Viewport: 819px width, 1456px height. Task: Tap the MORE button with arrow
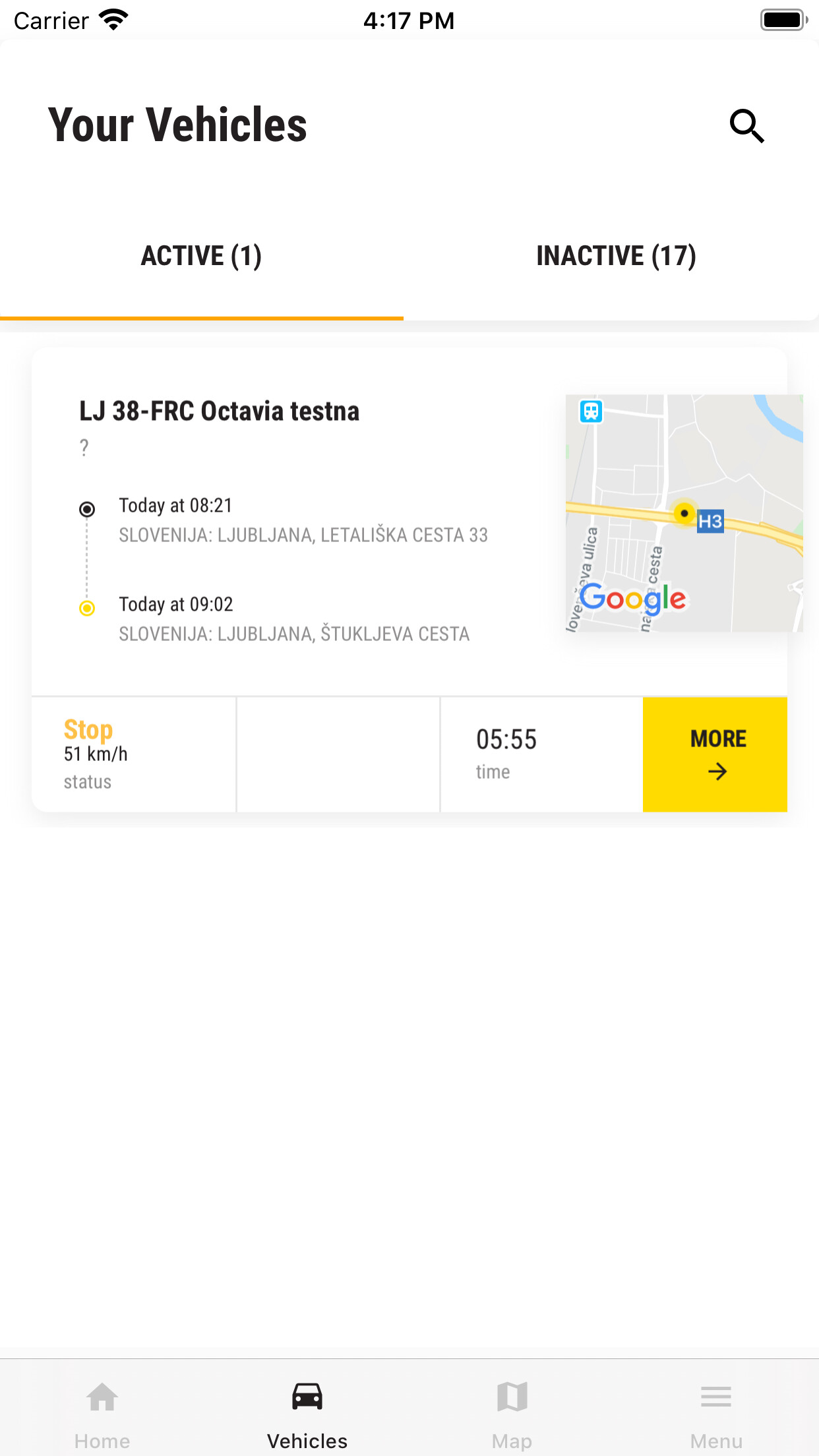pyautogui.click(x=715, y=754)
